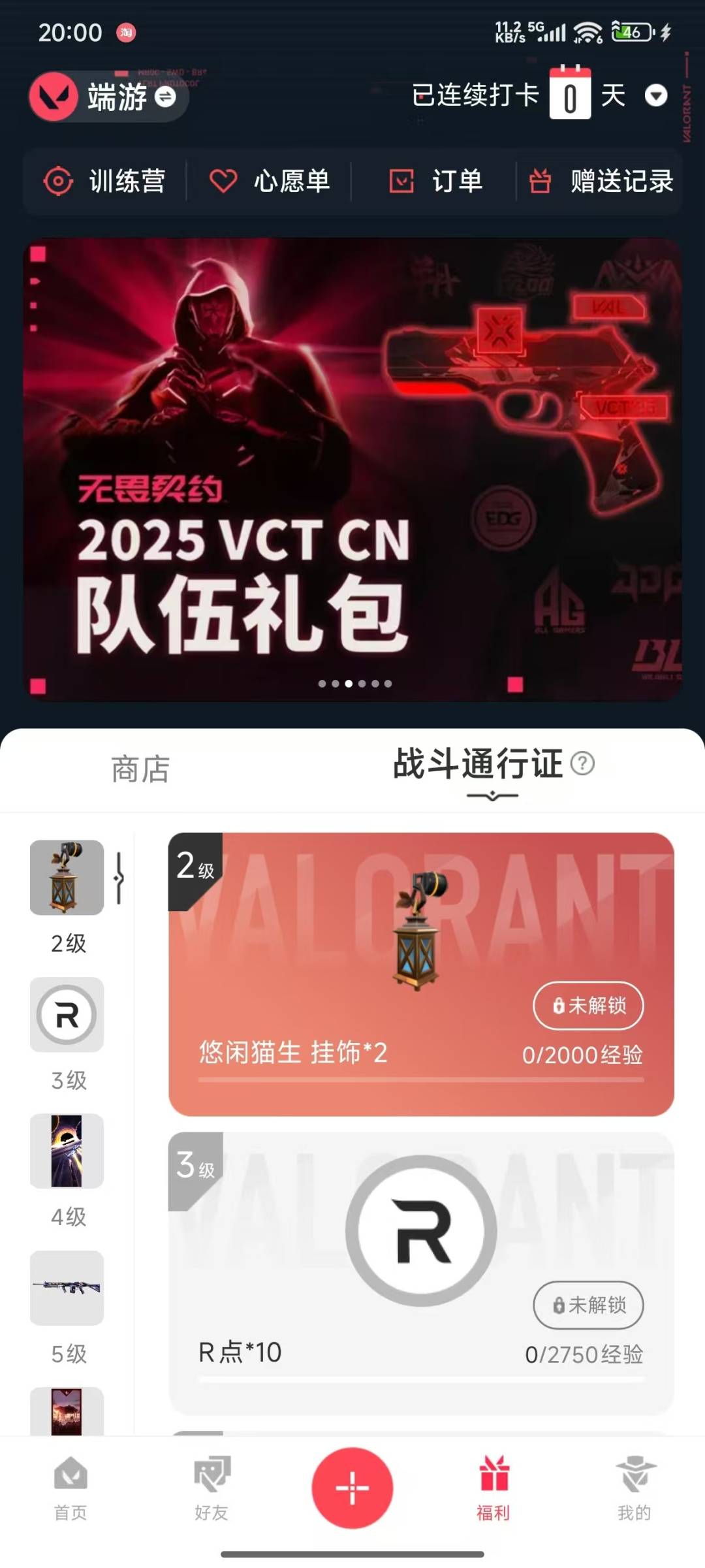Tap 未解锁 on 悠闲猫生 挂饰 card
This screenshot has height=1568, width=705.
pyautogui.click(x=588, y=1005)
